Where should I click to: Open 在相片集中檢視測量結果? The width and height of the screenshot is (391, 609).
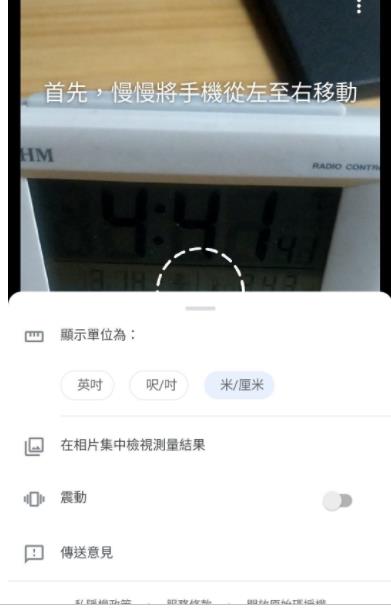(x=199, y=445)
